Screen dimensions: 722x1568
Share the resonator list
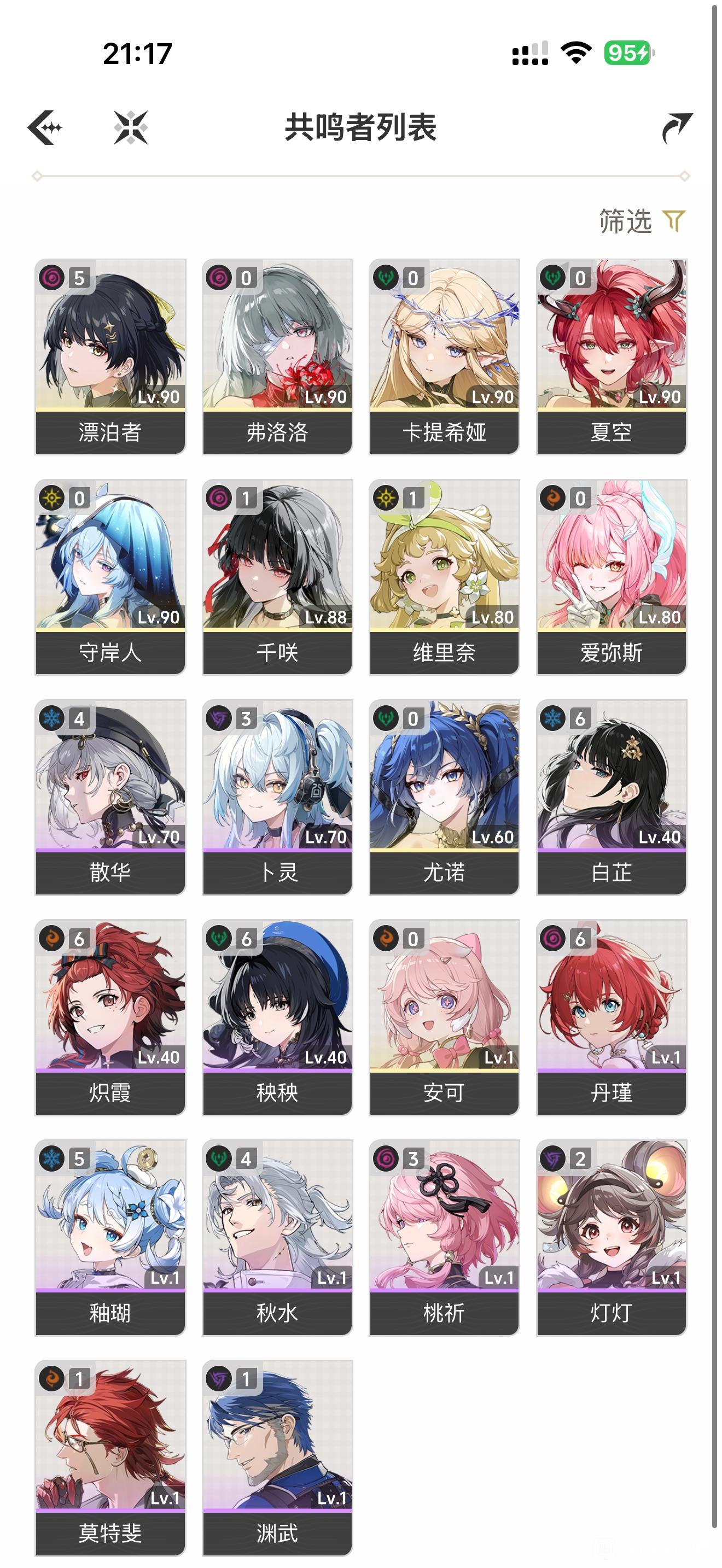(677, 127)
